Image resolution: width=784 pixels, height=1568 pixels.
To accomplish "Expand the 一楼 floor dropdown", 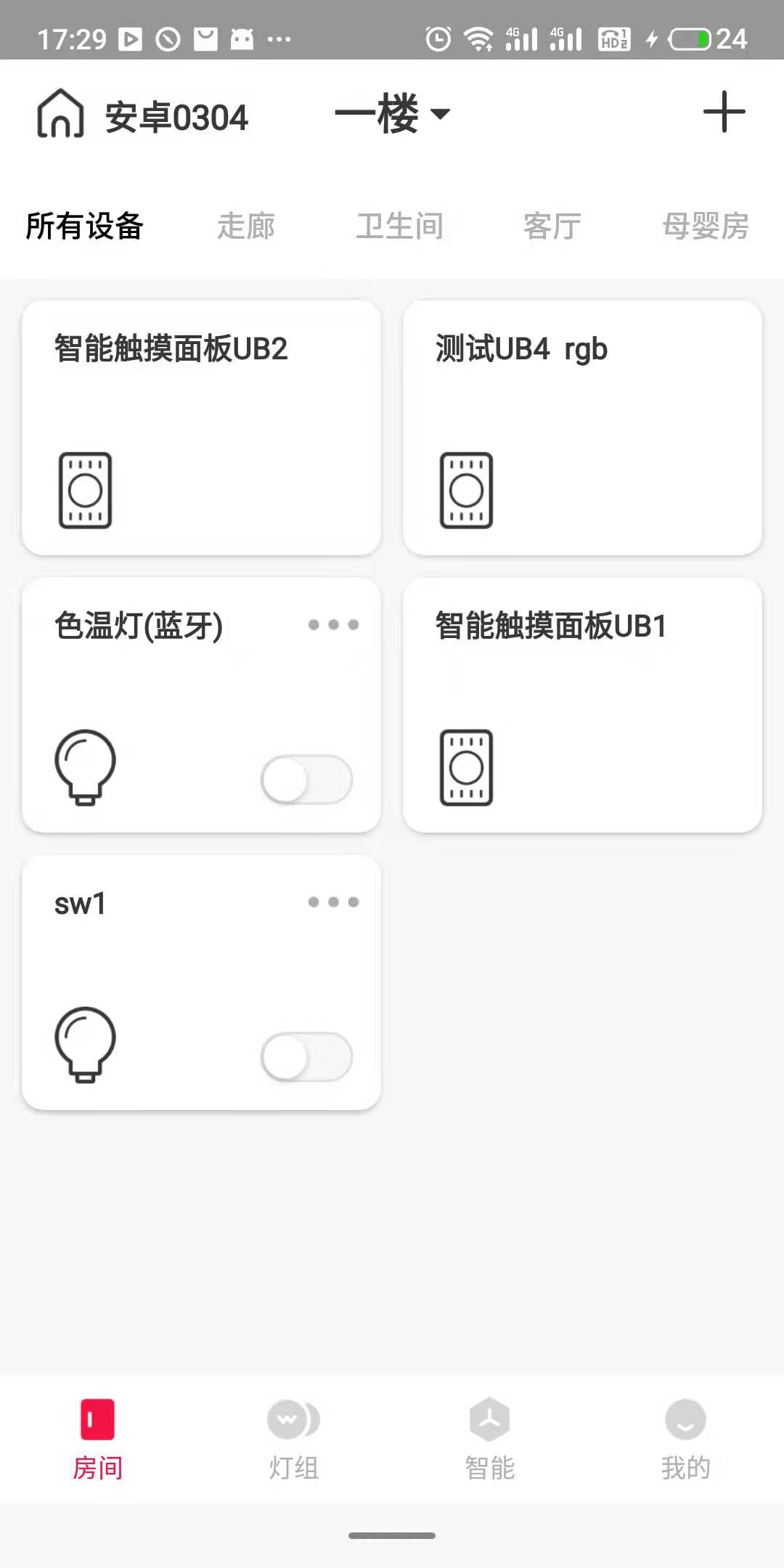I will point(392,114).
